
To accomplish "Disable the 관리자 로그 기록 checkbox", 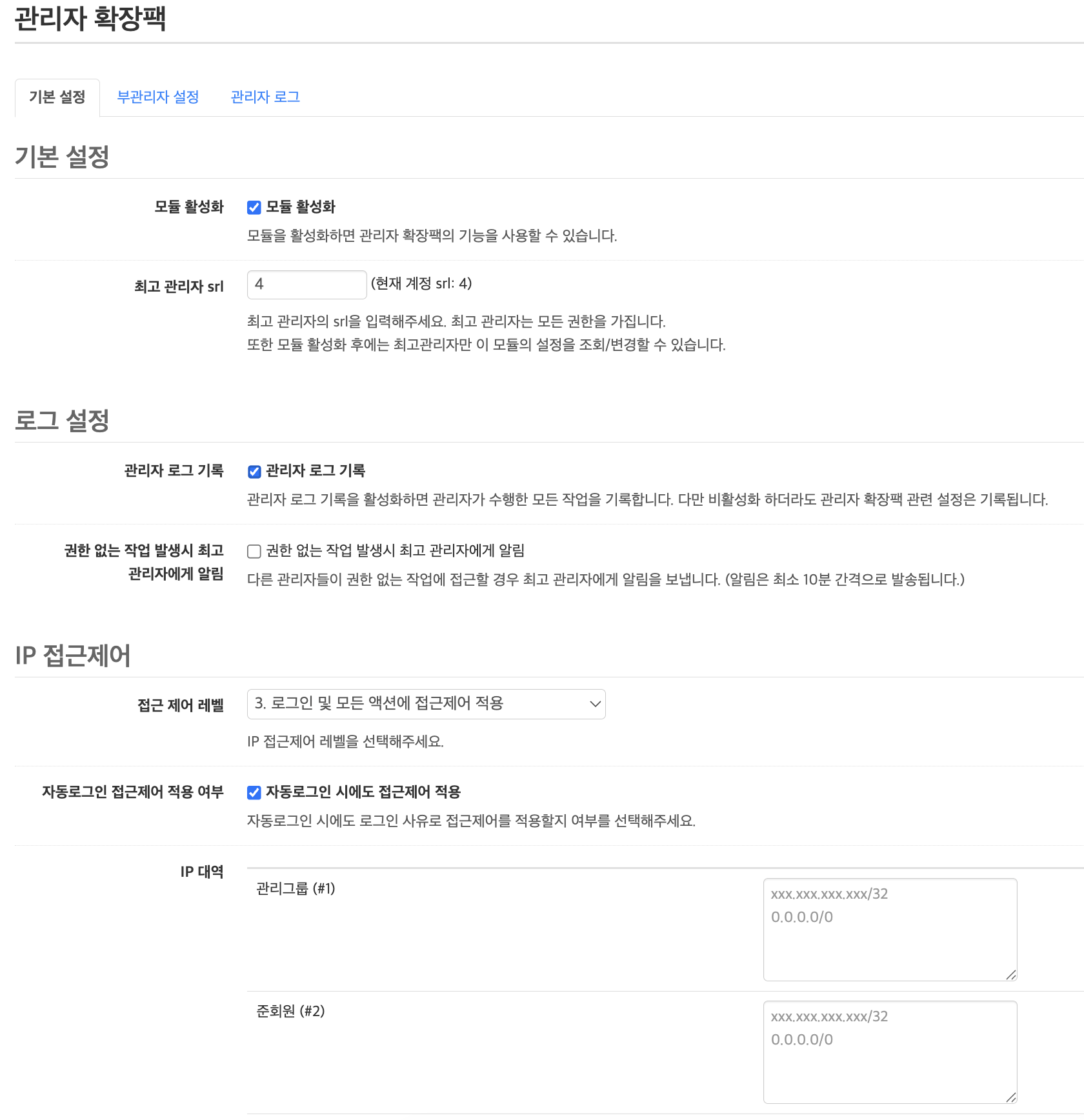I will 254,472.
